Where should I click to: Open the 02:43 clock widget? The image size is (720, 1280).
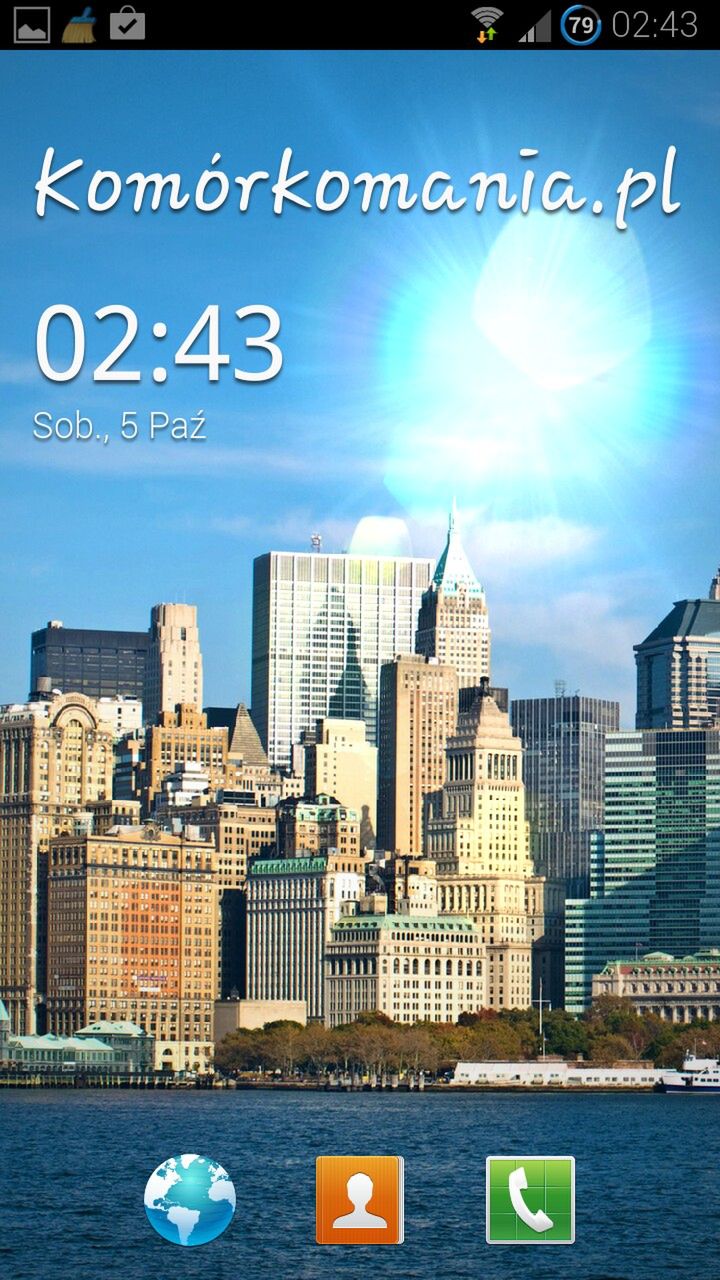160,345
